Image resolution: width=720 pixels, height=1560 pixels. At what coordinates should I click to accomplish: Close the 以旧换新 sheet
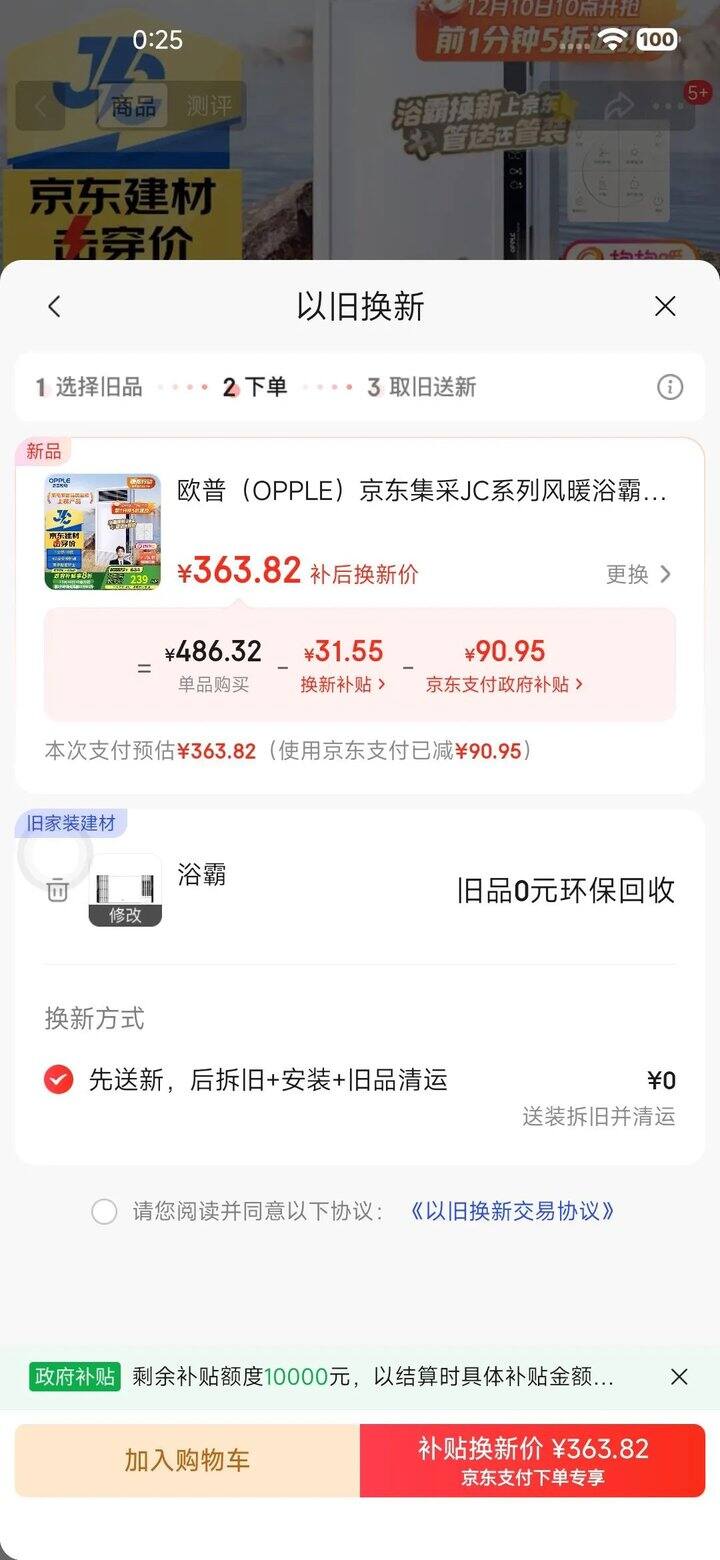pyautogui.click(x=665, y=307)
